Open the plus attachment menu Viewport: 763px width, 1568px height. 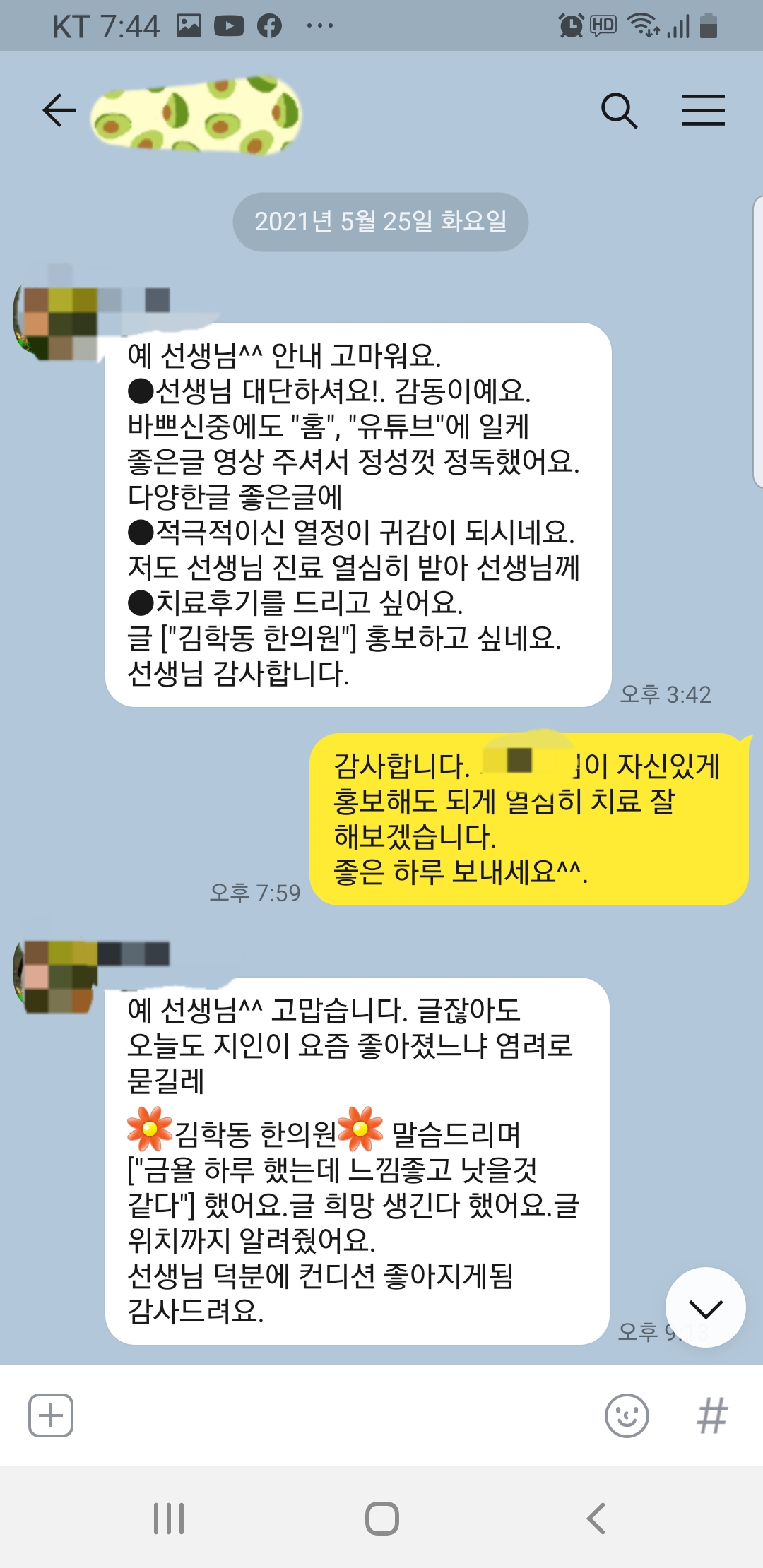tap(51, 1415)
